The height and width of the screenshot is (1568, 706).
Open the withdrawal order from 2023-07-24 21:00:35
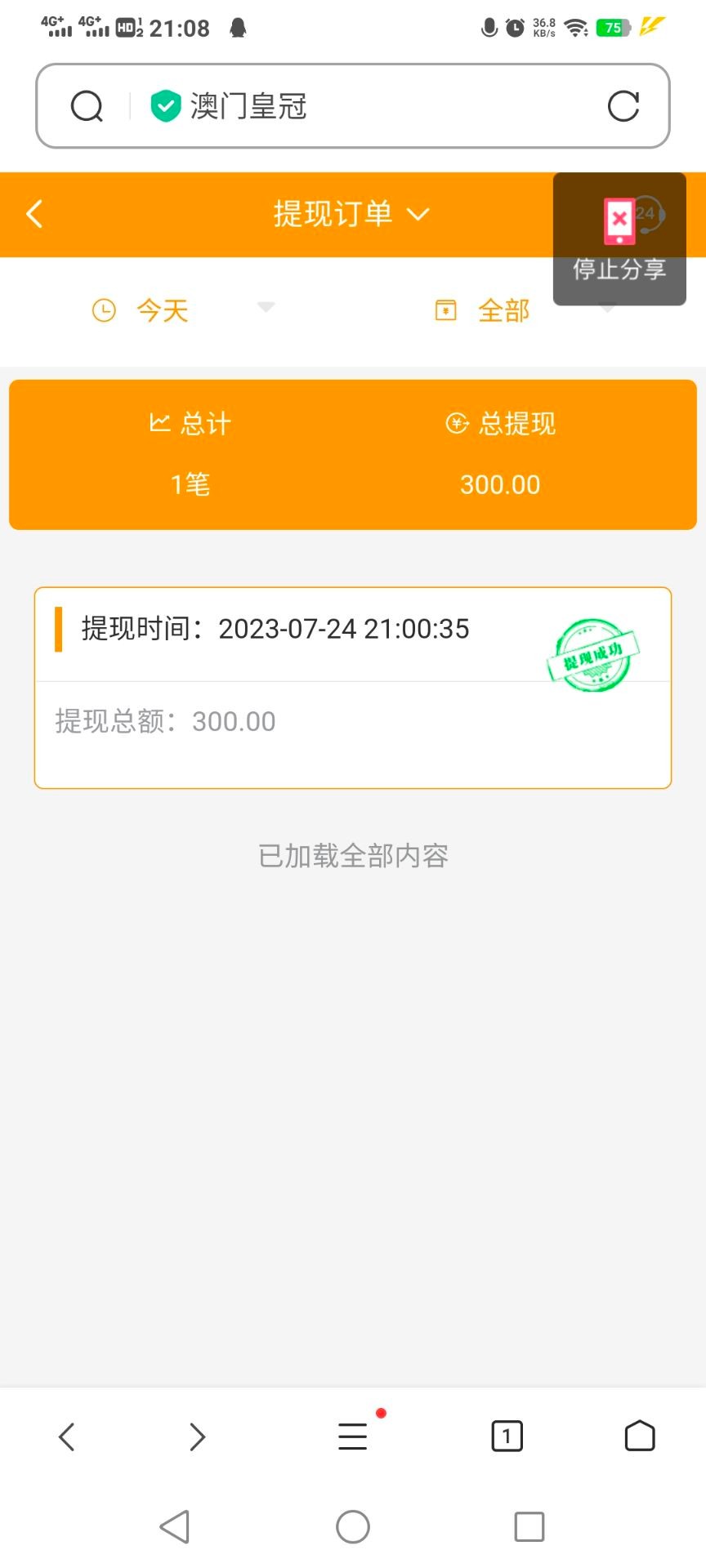point(352,688)
